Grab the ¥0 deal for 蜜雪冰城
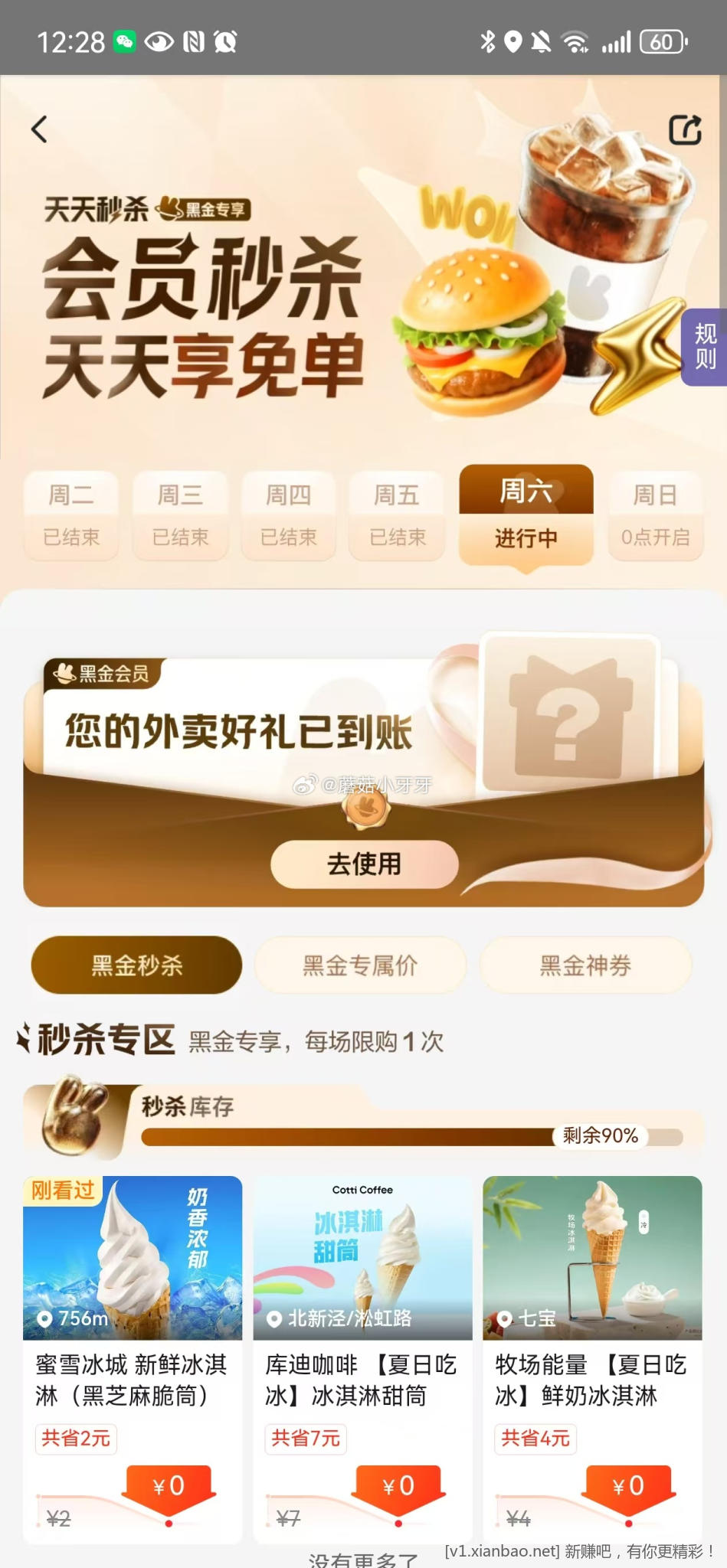This screenshot has width=727, height=1568. (169, 1487)
